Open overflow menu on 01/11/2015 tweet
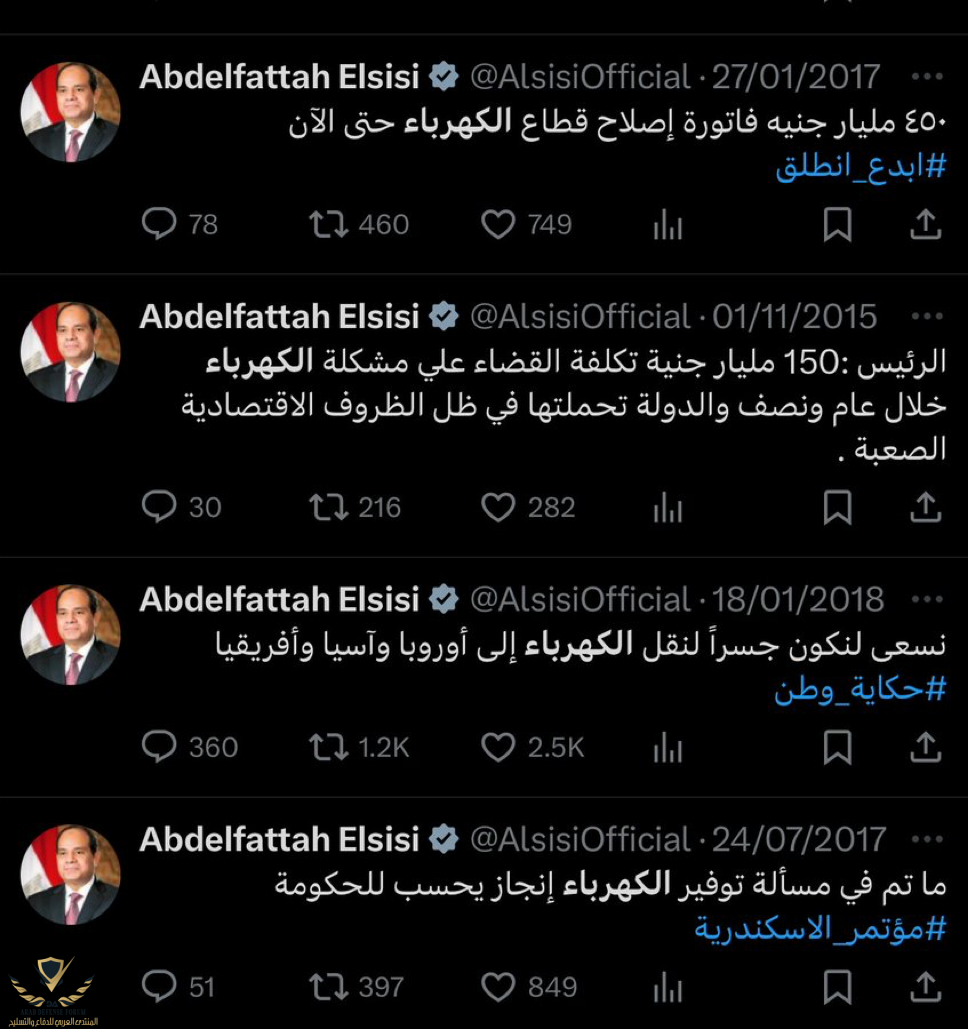 pyautogui.click(x=928, y=317)
